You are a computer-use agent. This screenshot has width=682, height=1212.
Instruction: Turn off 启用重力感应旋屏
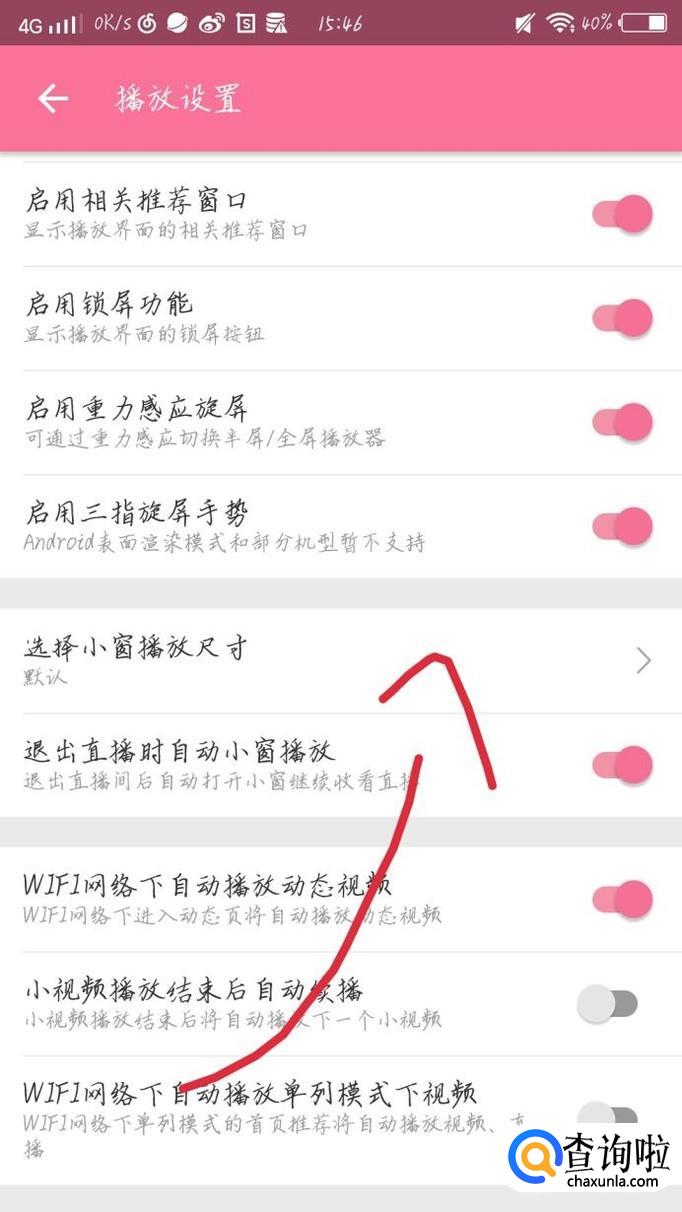[621, 422]
